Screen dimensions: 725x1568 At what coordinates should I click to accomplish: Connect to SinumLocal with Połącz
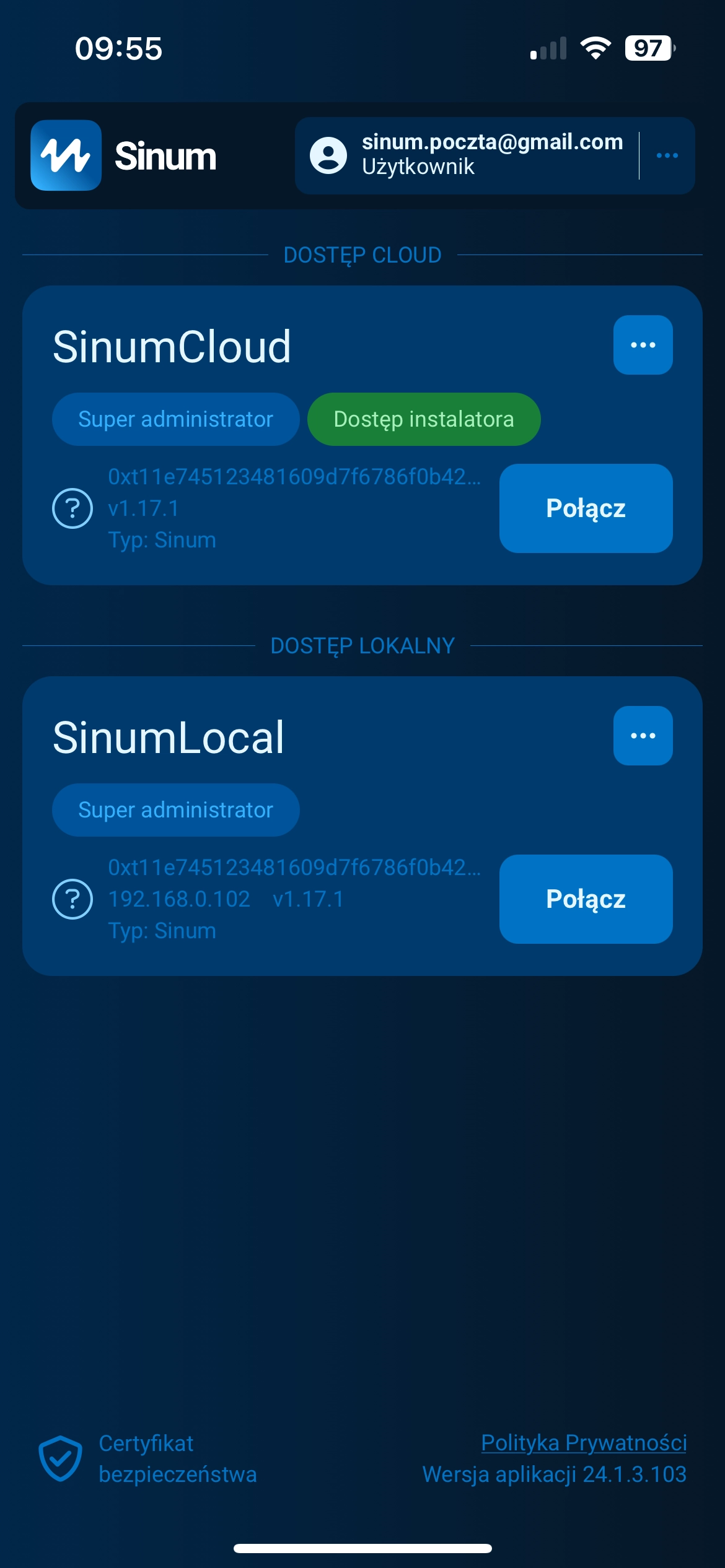(x=586, y=899)
